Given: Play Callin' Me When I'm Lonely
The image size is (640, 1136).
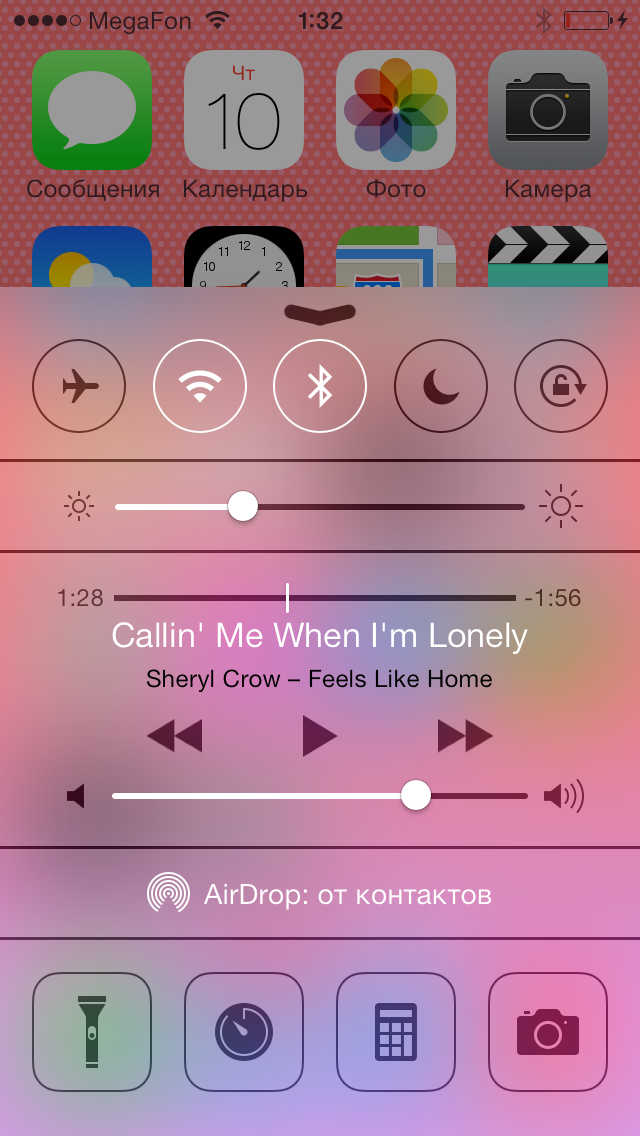Looking at the screenshot, I should tap(319, 737).
